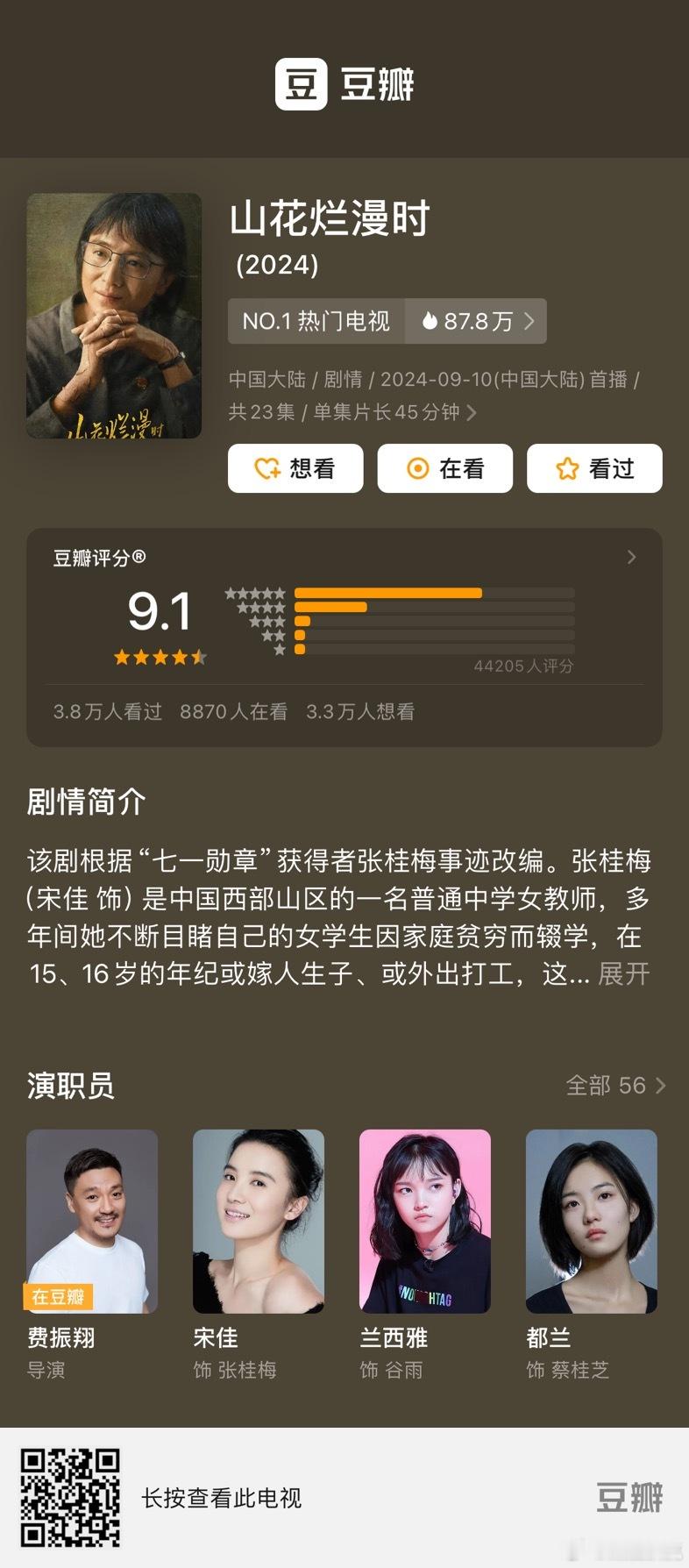Viewport: 689px width, 1568px height.
Task: Click the half-filled star under the 9.1 score
Action: point(200,656)
